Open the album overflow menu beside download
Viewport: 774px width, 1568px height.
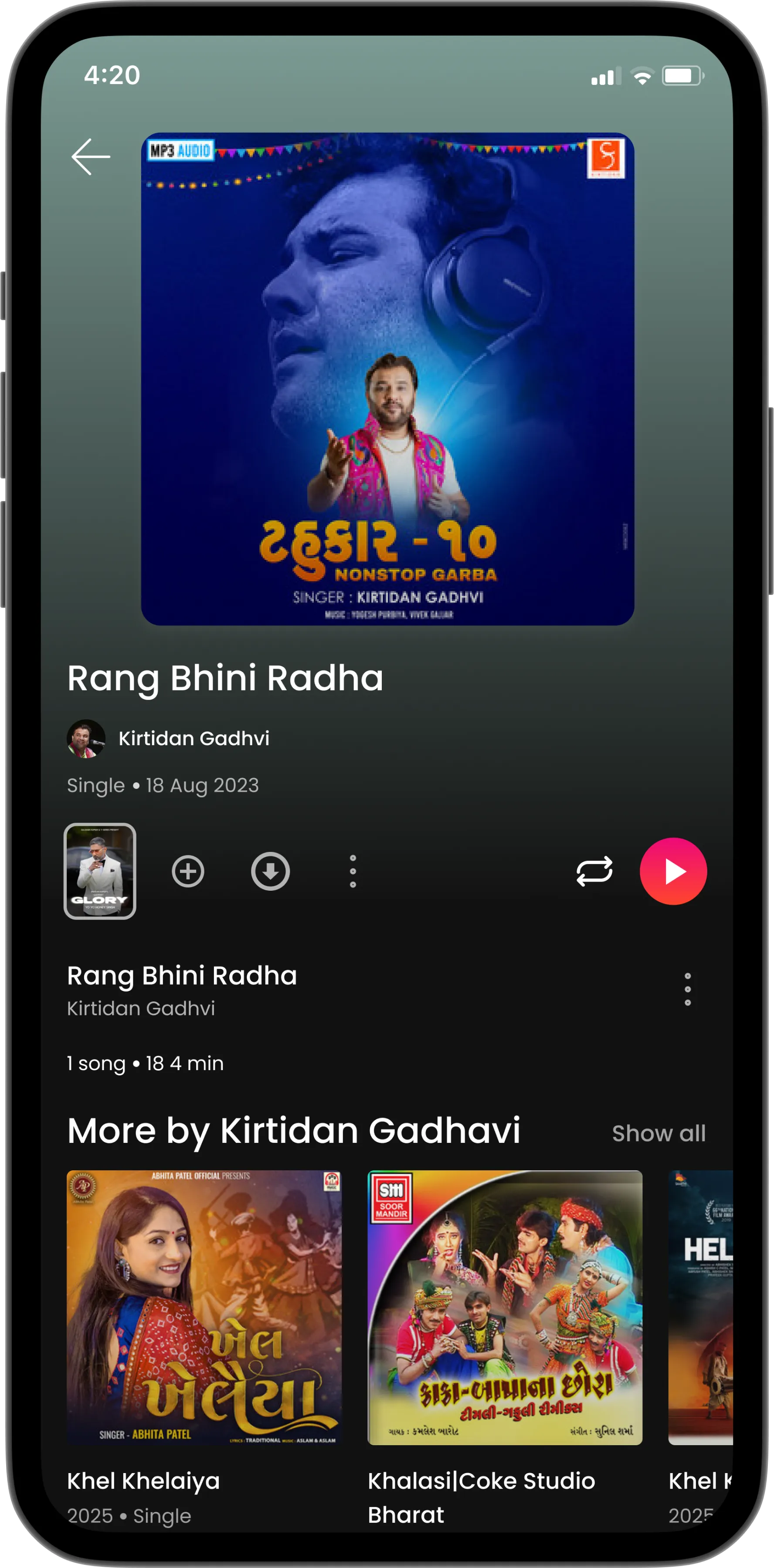(353, 872)
